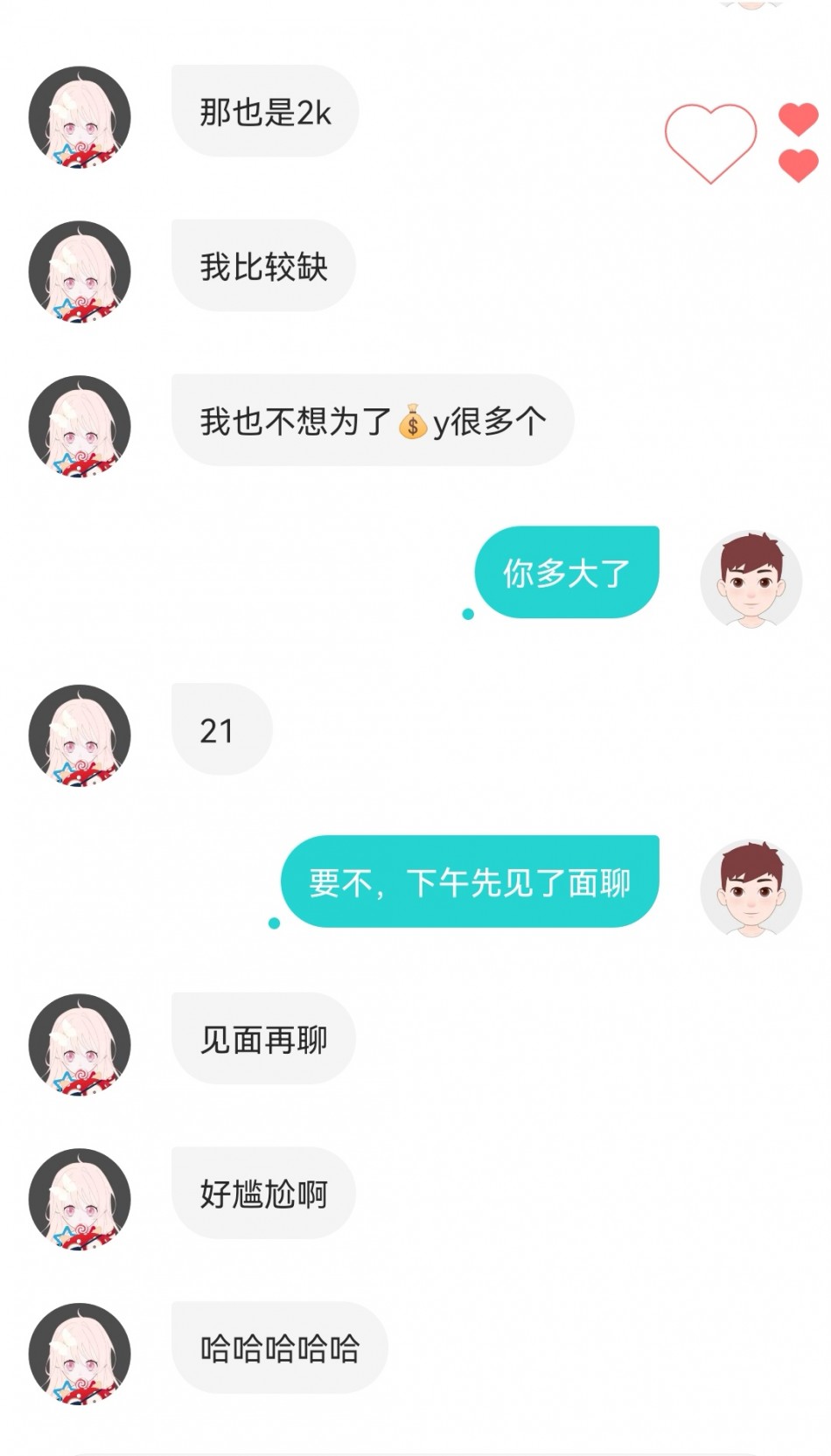The image size is (831, 1456).
Task: Open boy's avatar beside "你多大了"
Action: tap(751, 579)
